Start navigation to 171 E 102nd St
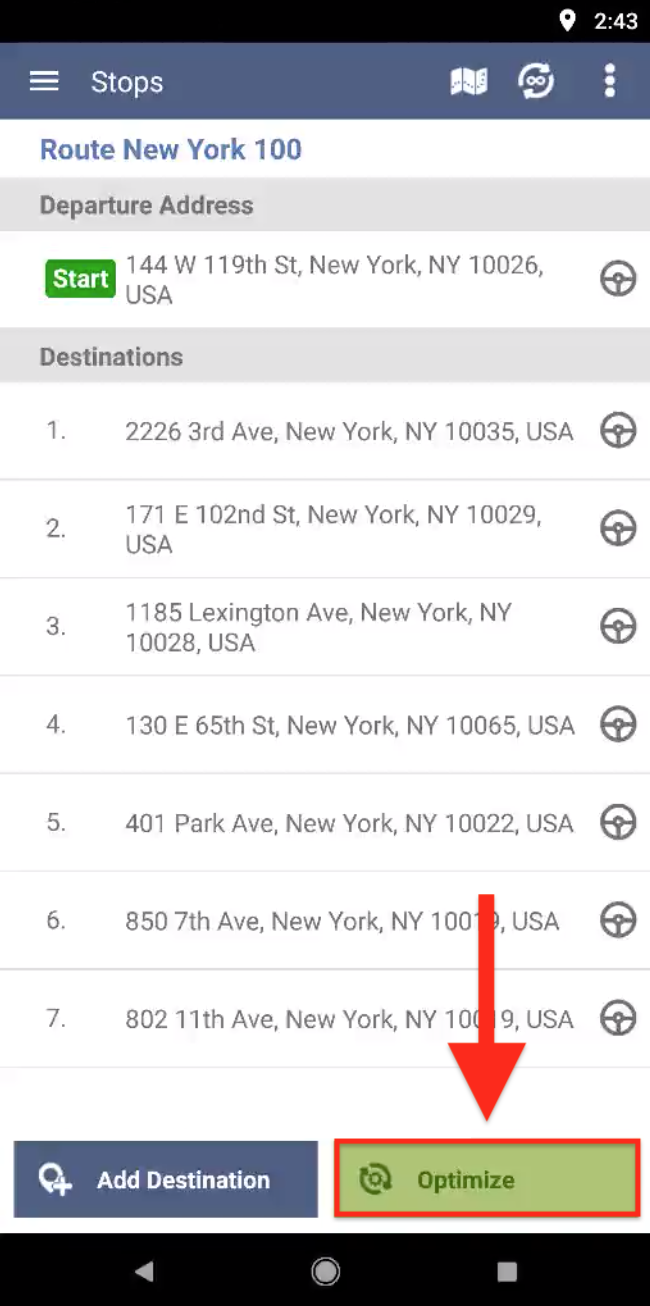The image size is (650, 1306). point(618,529)
